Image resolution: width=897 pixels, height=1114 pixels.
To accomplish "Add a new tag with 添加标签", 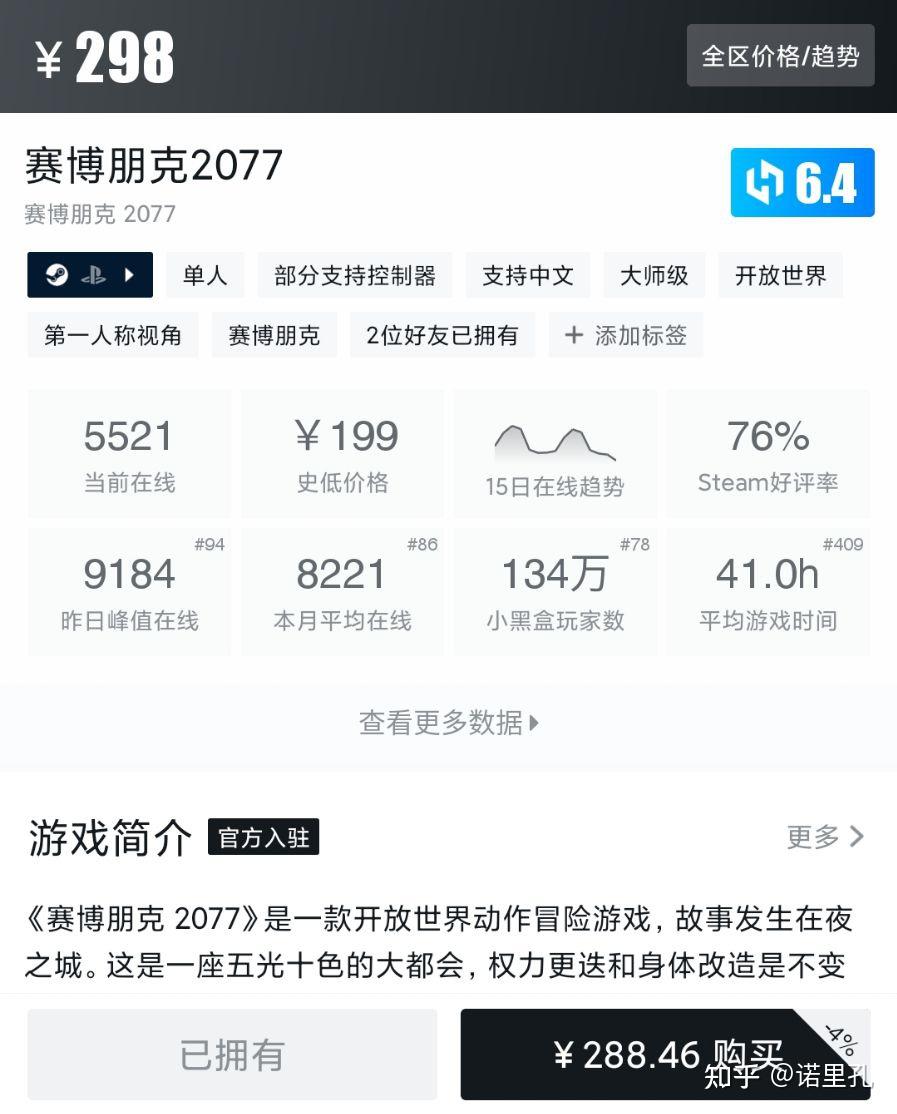I will (x=626, y=335).
